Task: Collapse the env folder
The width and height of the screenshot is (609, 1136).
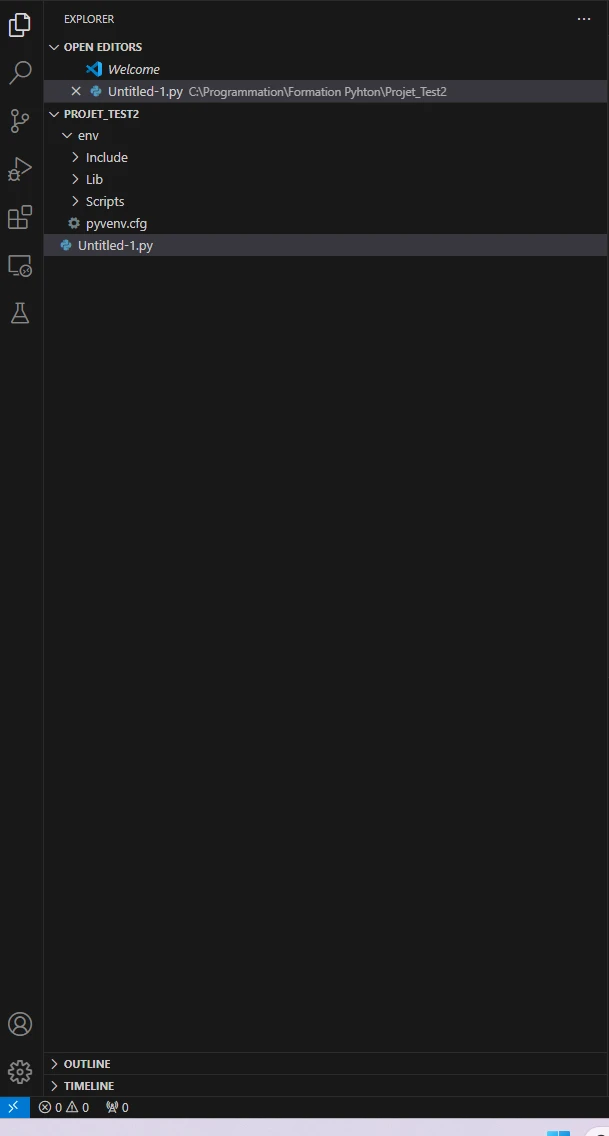Action: pyautogui.click(x=88, y=135)
